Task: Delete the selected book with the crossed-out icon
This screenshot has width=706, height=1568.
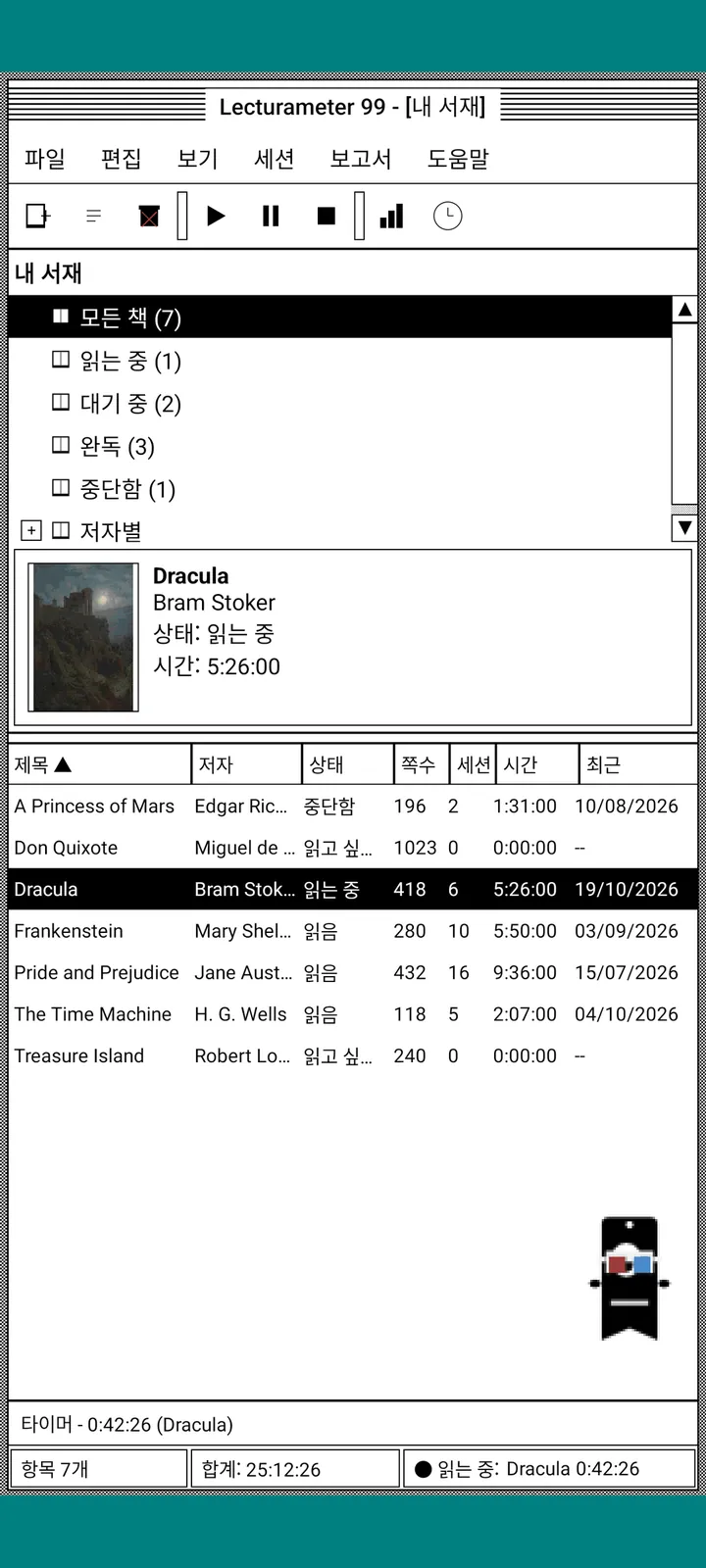Action: 149,216
